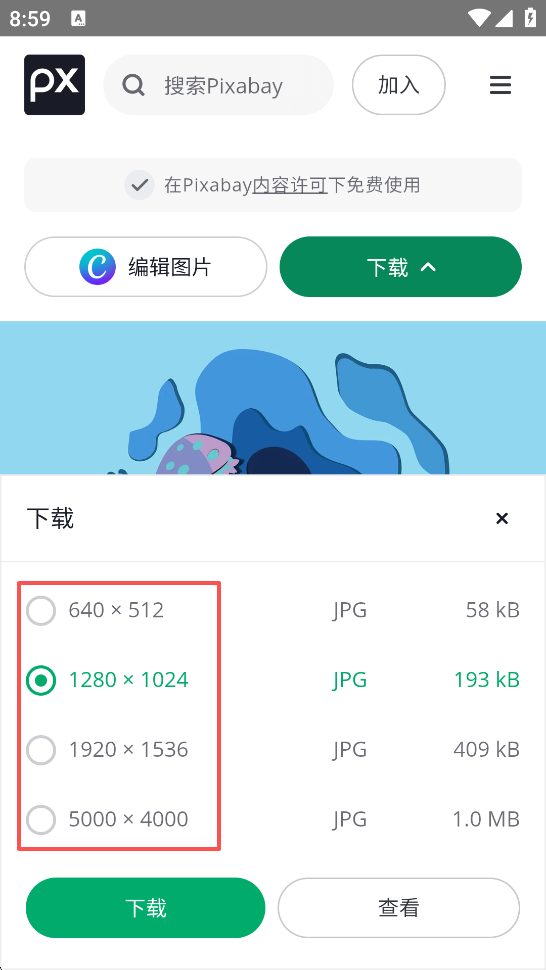Open the hamburger menu
Screen dimensions: 546x970
tap(500, 85)
